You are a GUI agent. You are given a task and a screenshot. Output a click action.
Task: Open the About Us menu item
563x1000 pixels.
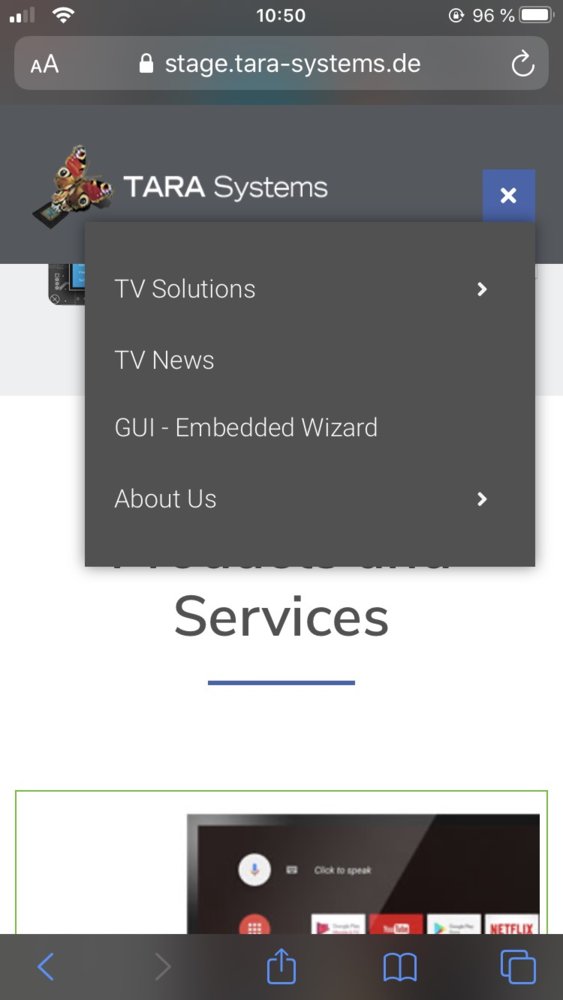[165, 499]
